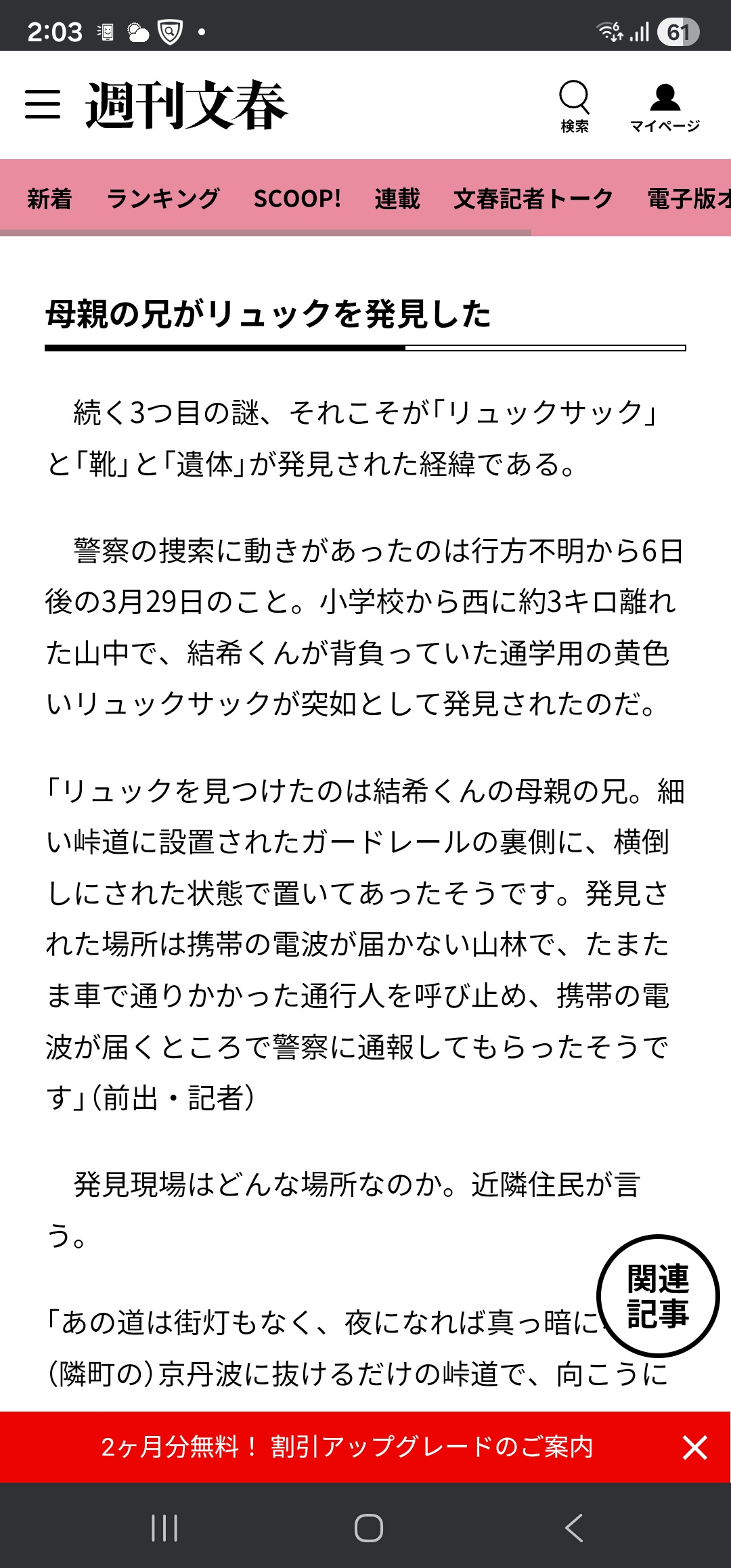Image resolution: width=731 pixels, height=1568 pixels.
Task: Open the 割引アップグレードのご案内 banner
Action: pyautogui.click(x=347, y=1447)
